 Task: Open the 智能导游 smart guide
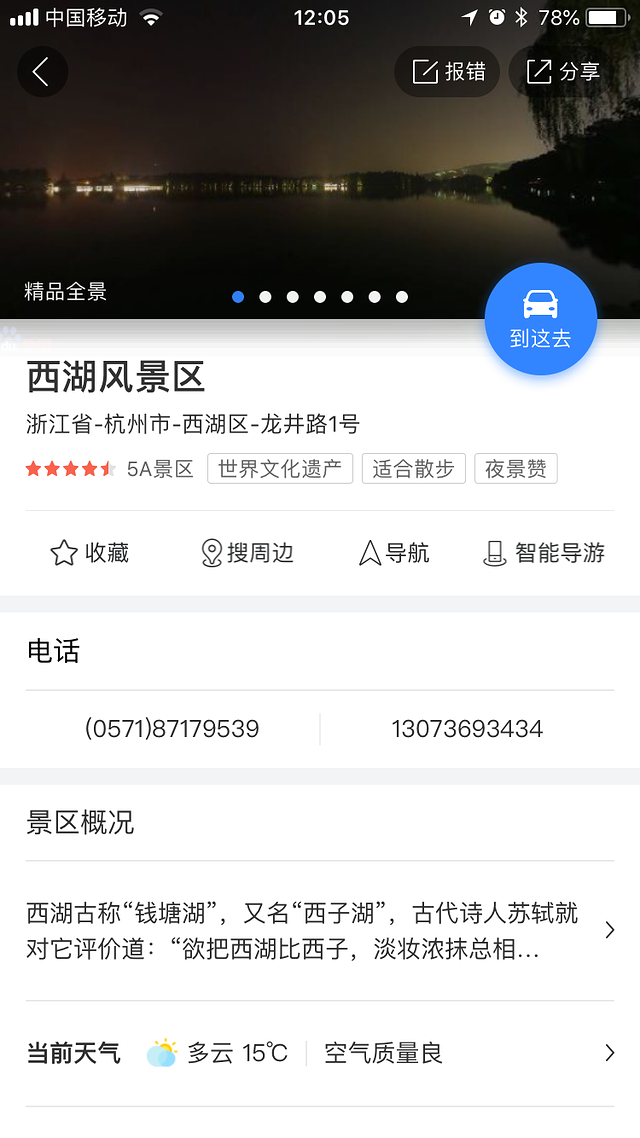click(544, 553)
